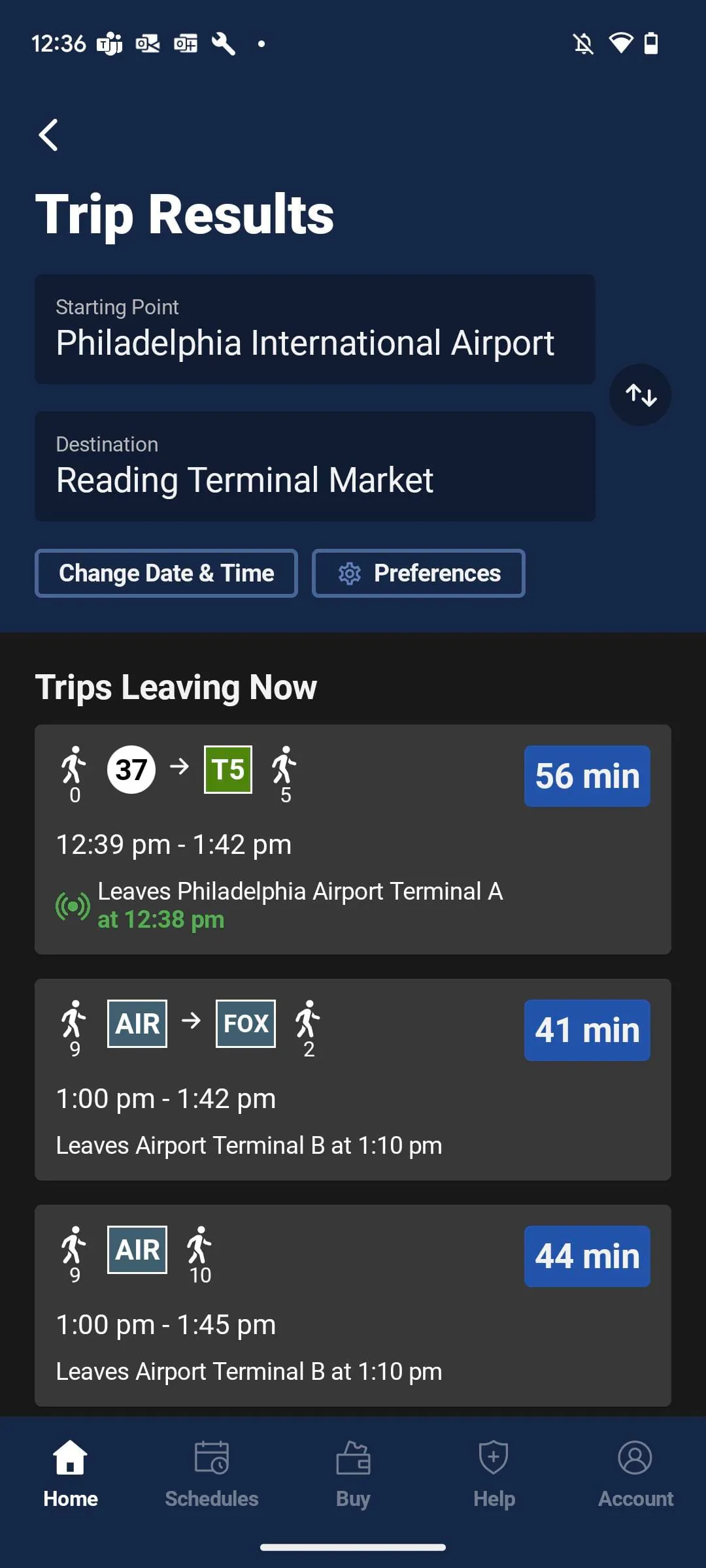The height and width of the screenshot is (1568, 706).
Task: Tap the swap locations arrow button
Action: tap(639, 395)
